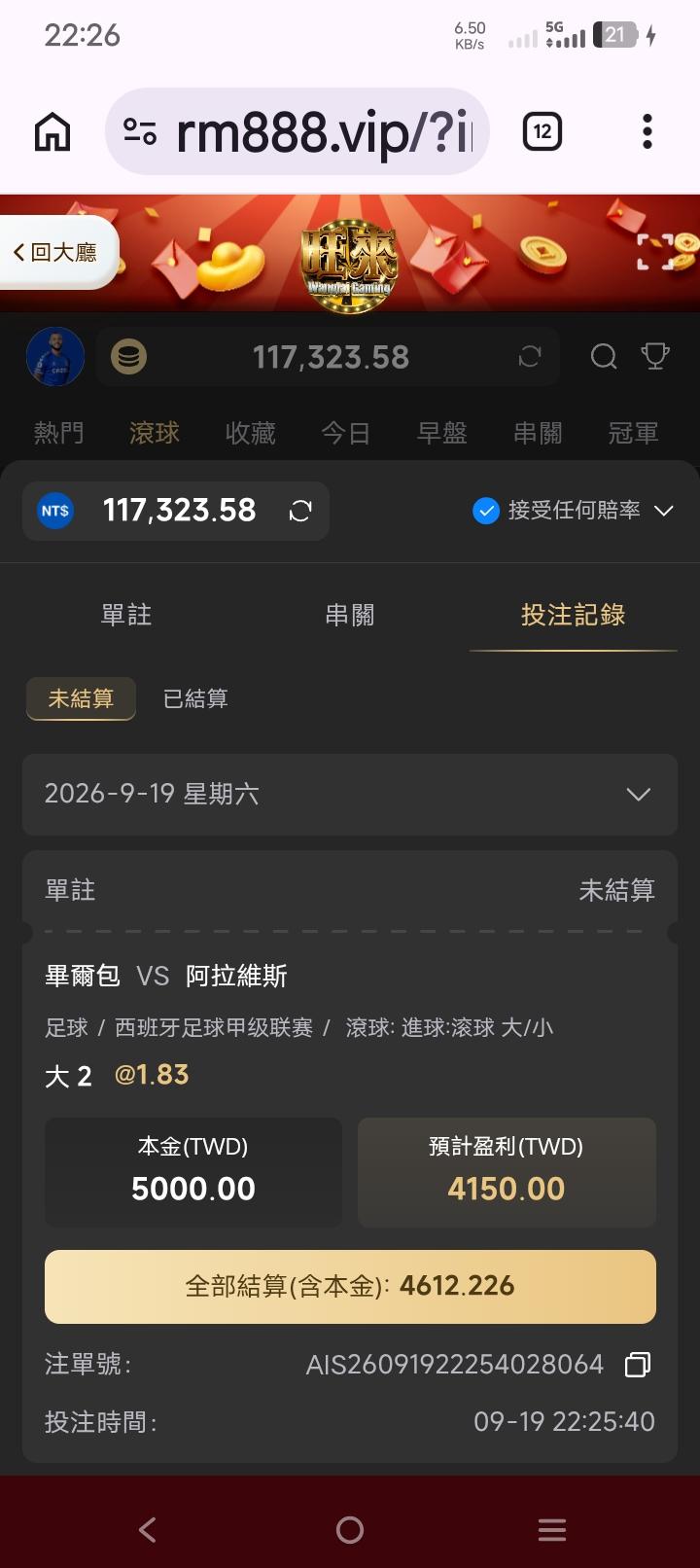Copy the bet slip number AIS26091922254028064

pyautogui.click(x=638, y=1365)
